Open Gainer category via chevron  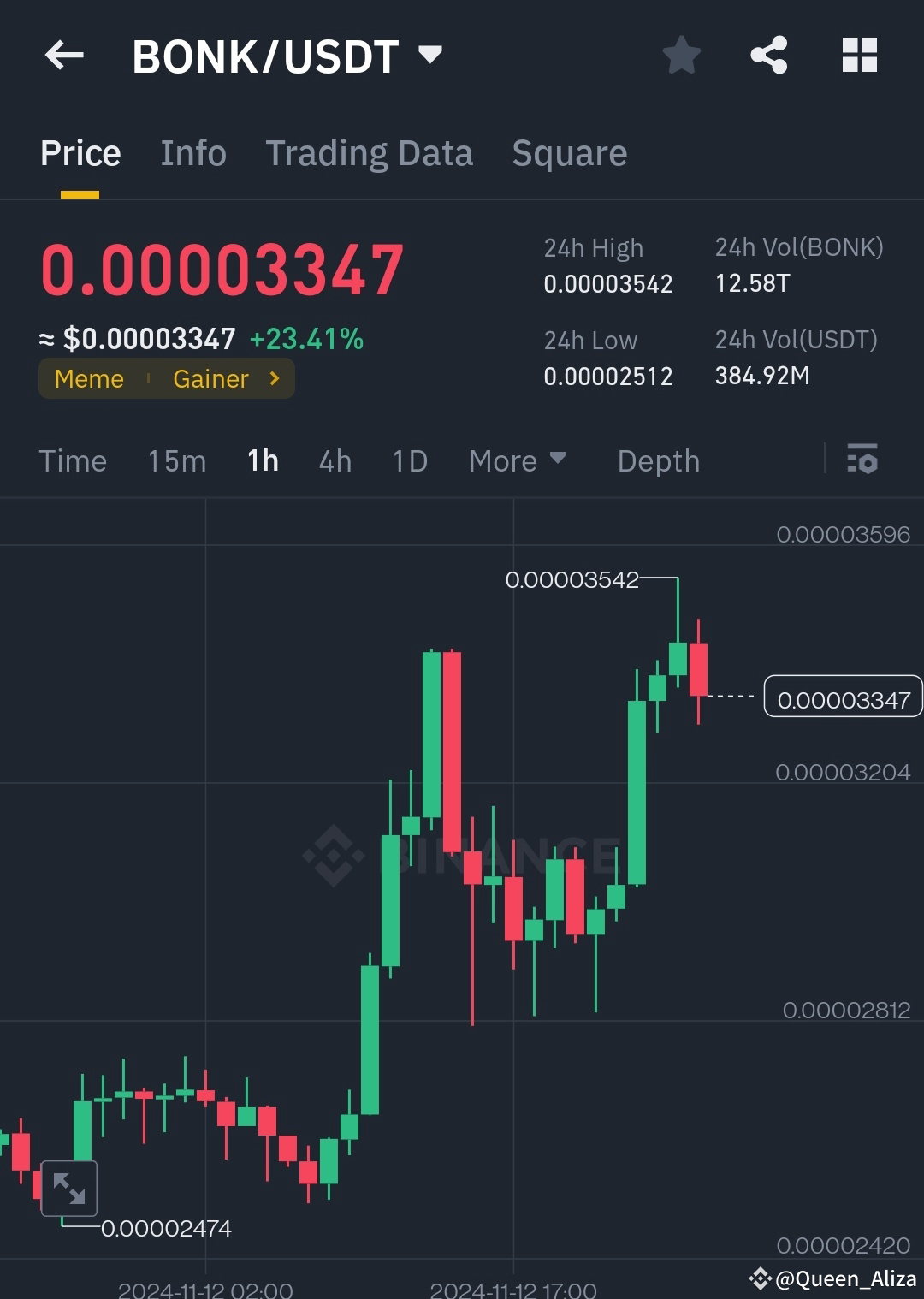point(273,378)
